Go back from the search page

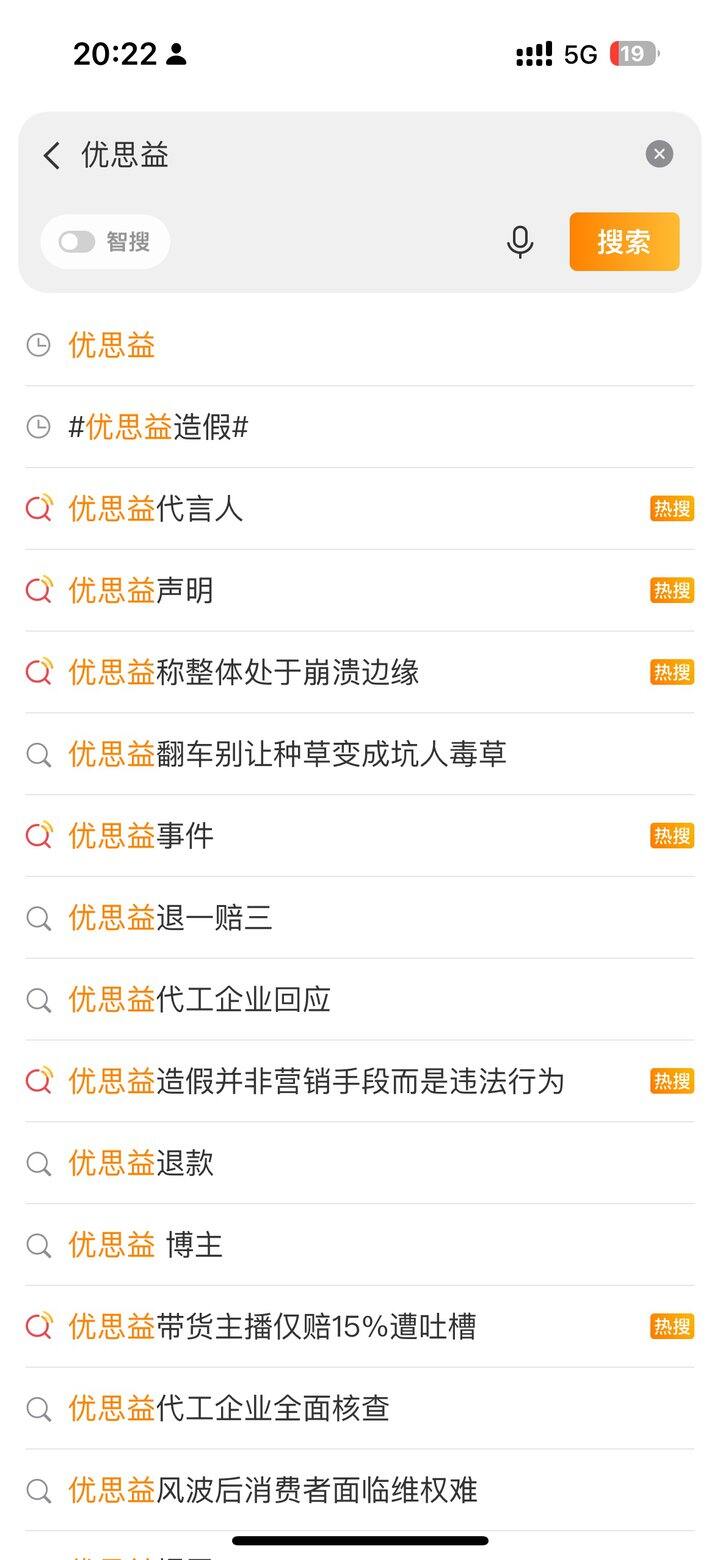coord(52,155)
